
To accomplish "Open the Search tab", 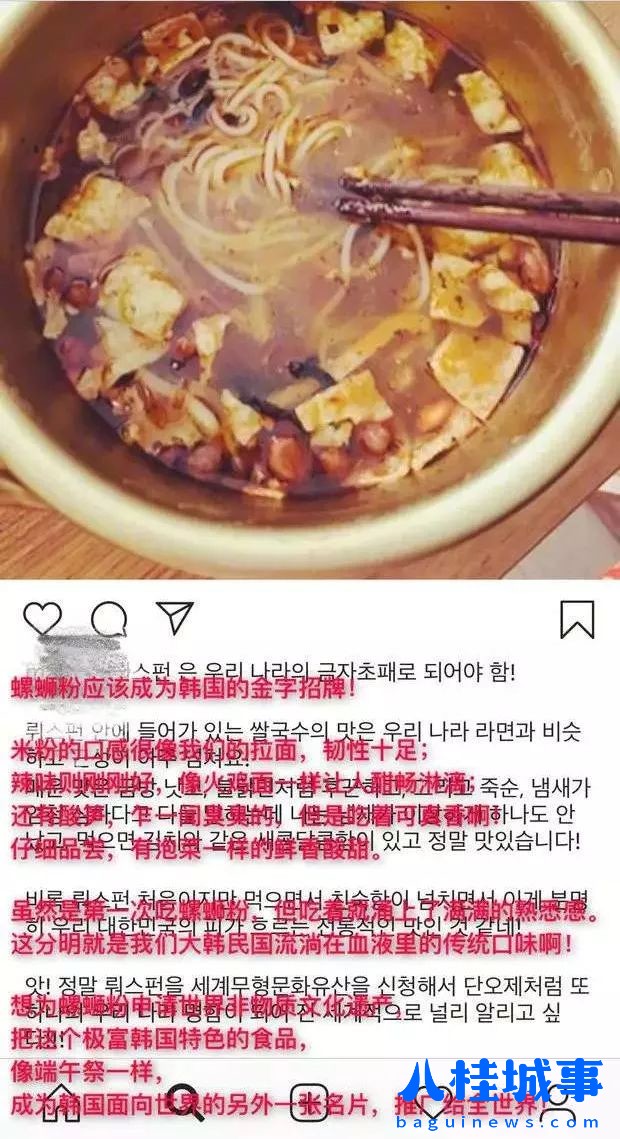I will 184,1102.
